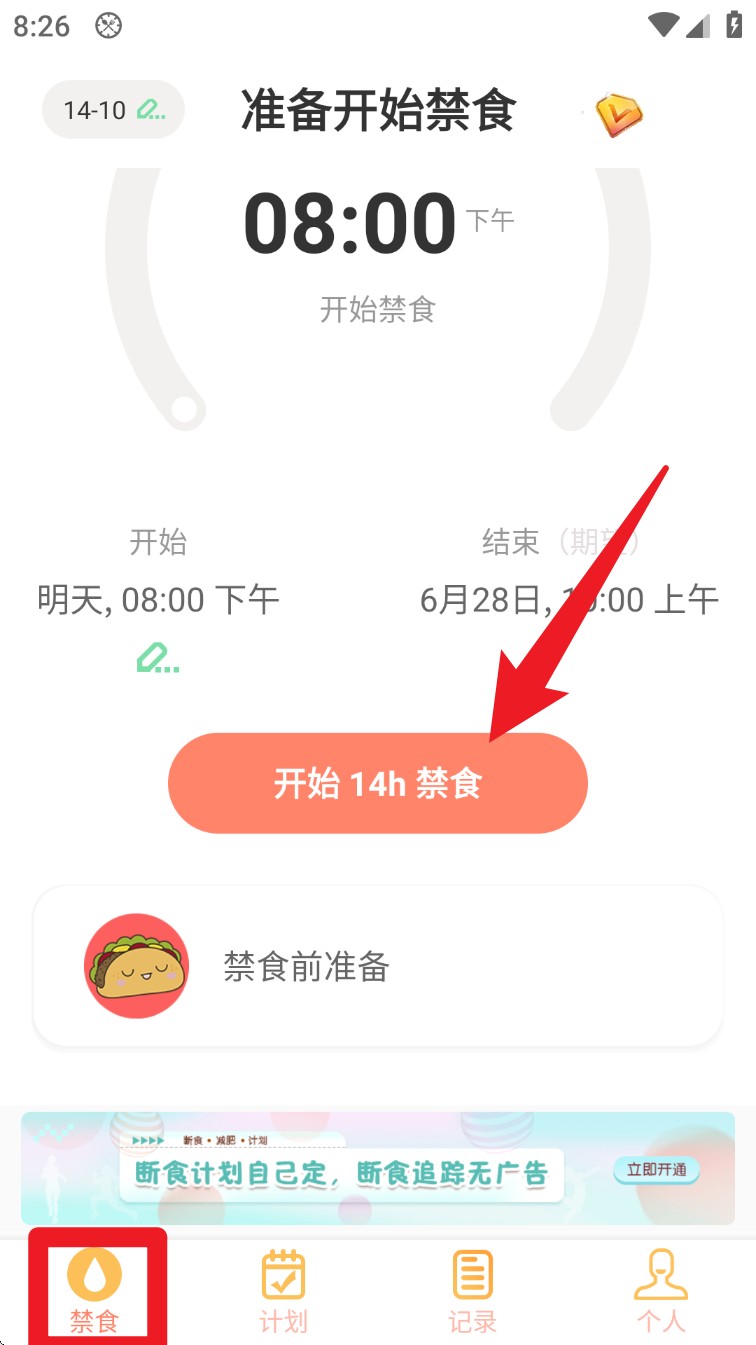The image size is (756, 1345).
Task: Open the VIP badge icon
Action: 618,114
